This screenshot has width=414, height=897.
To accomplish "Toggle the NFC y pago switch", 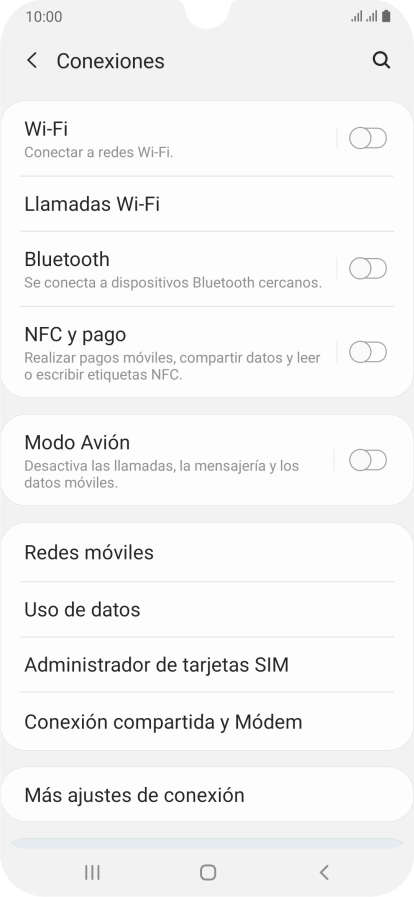I will [x=368, y=352].
